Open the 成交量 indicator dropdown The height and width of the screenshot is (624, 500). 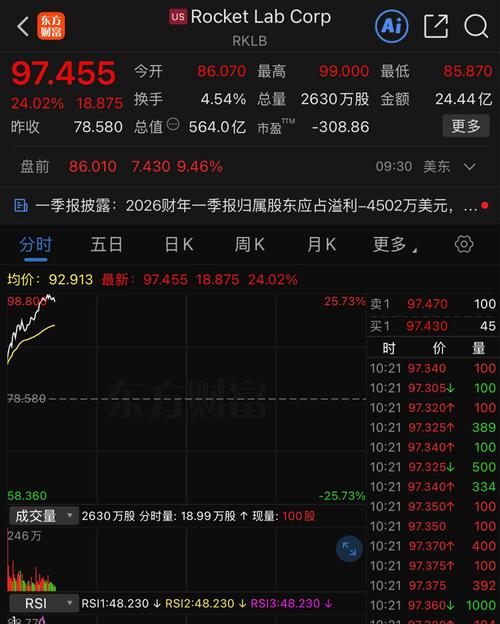[x=44, y=516]
